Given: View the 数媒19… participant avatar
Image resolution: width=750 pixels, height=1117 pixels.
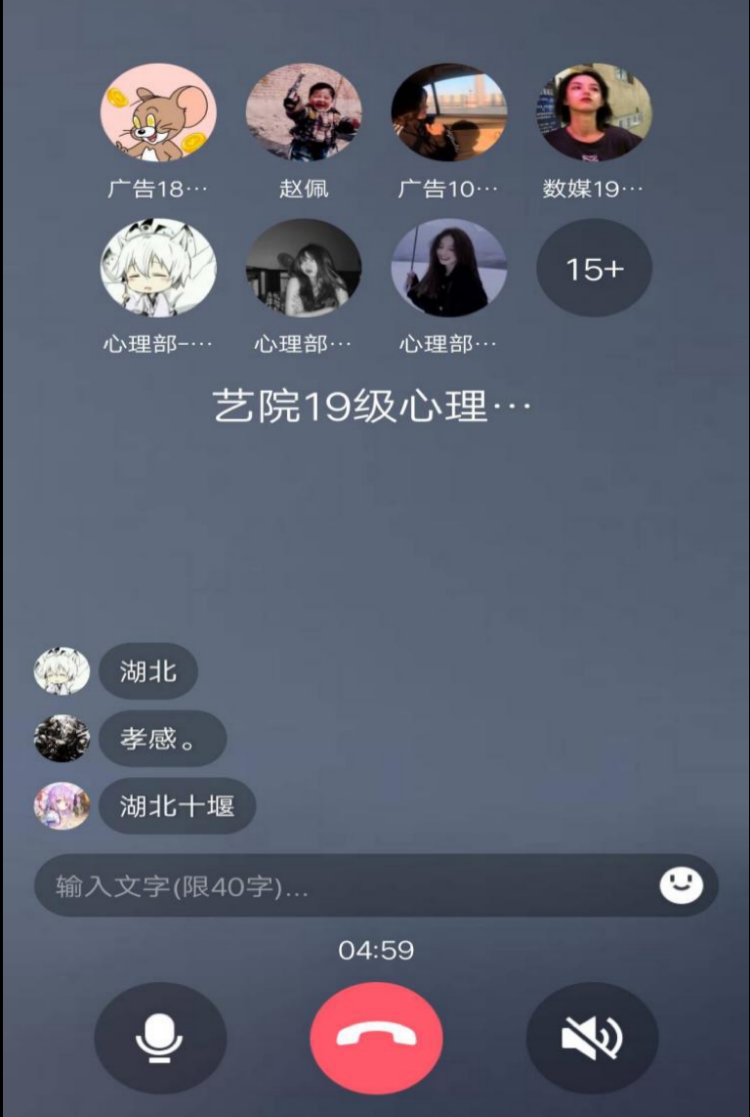Looking at the screenshot, I should coord(594,112).
